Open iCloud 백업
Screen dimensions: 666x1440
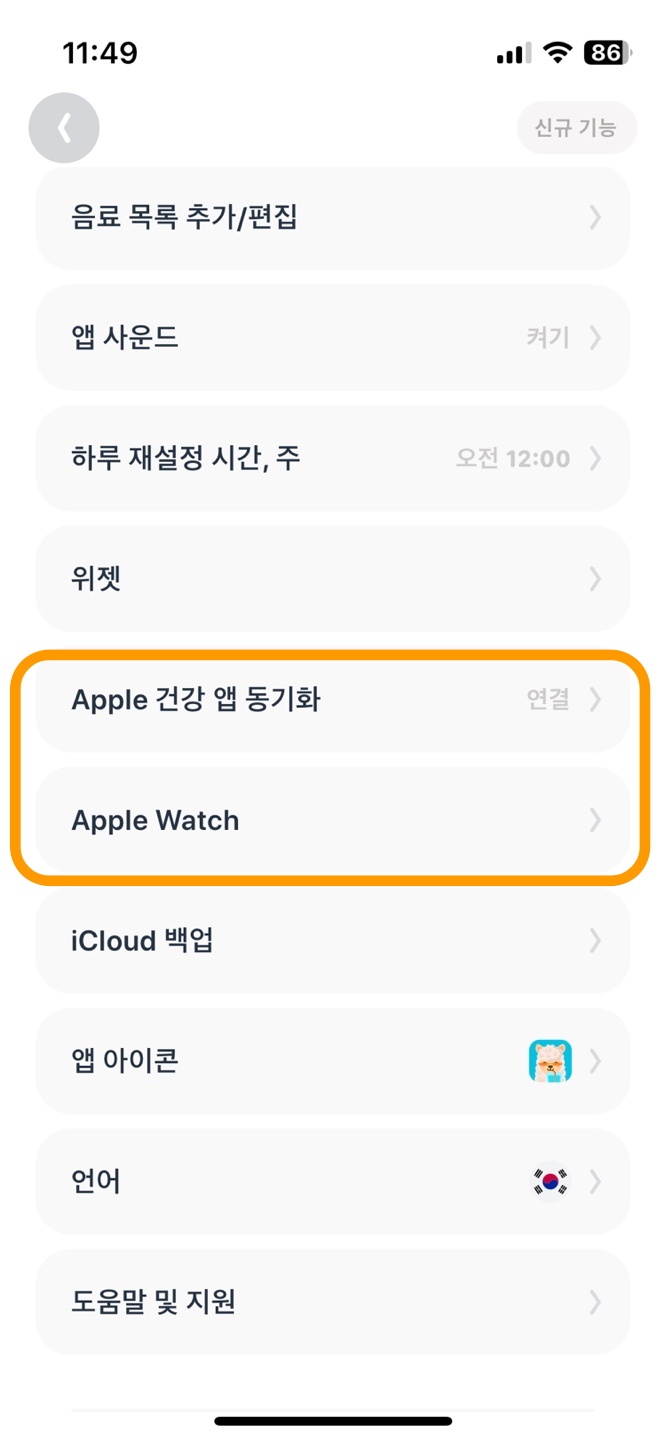[333, 940]
